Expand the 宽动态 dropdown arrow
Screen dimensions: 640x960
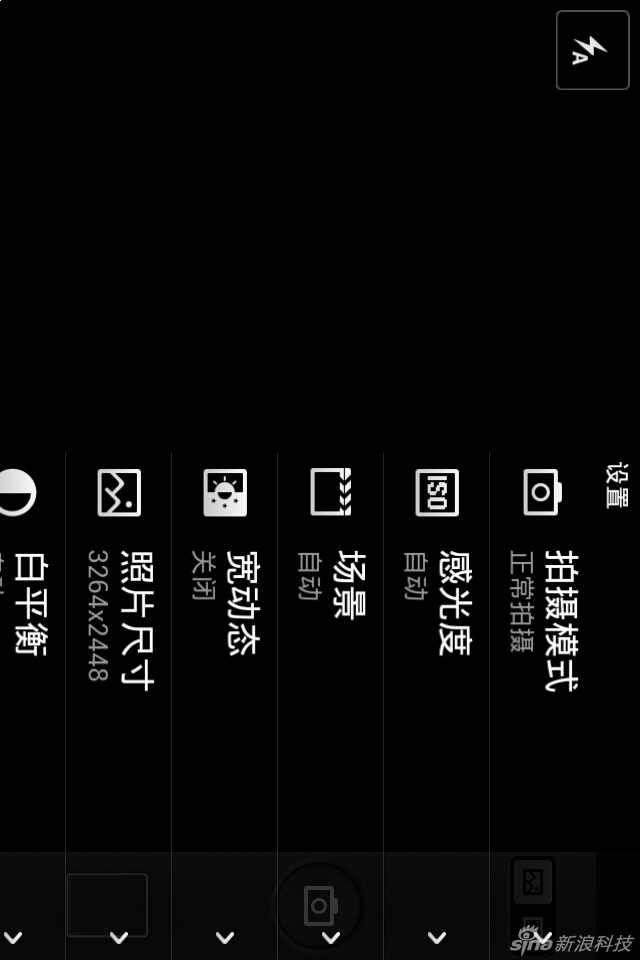(x=225, y=937)
